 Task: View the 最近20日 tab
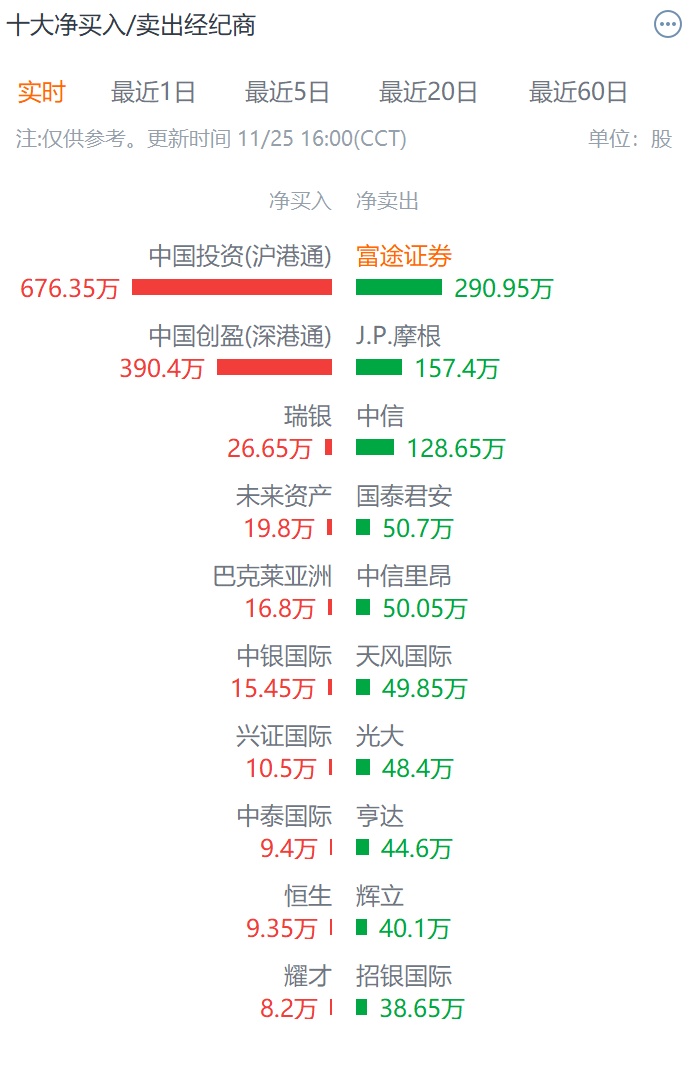click(428, 93)
